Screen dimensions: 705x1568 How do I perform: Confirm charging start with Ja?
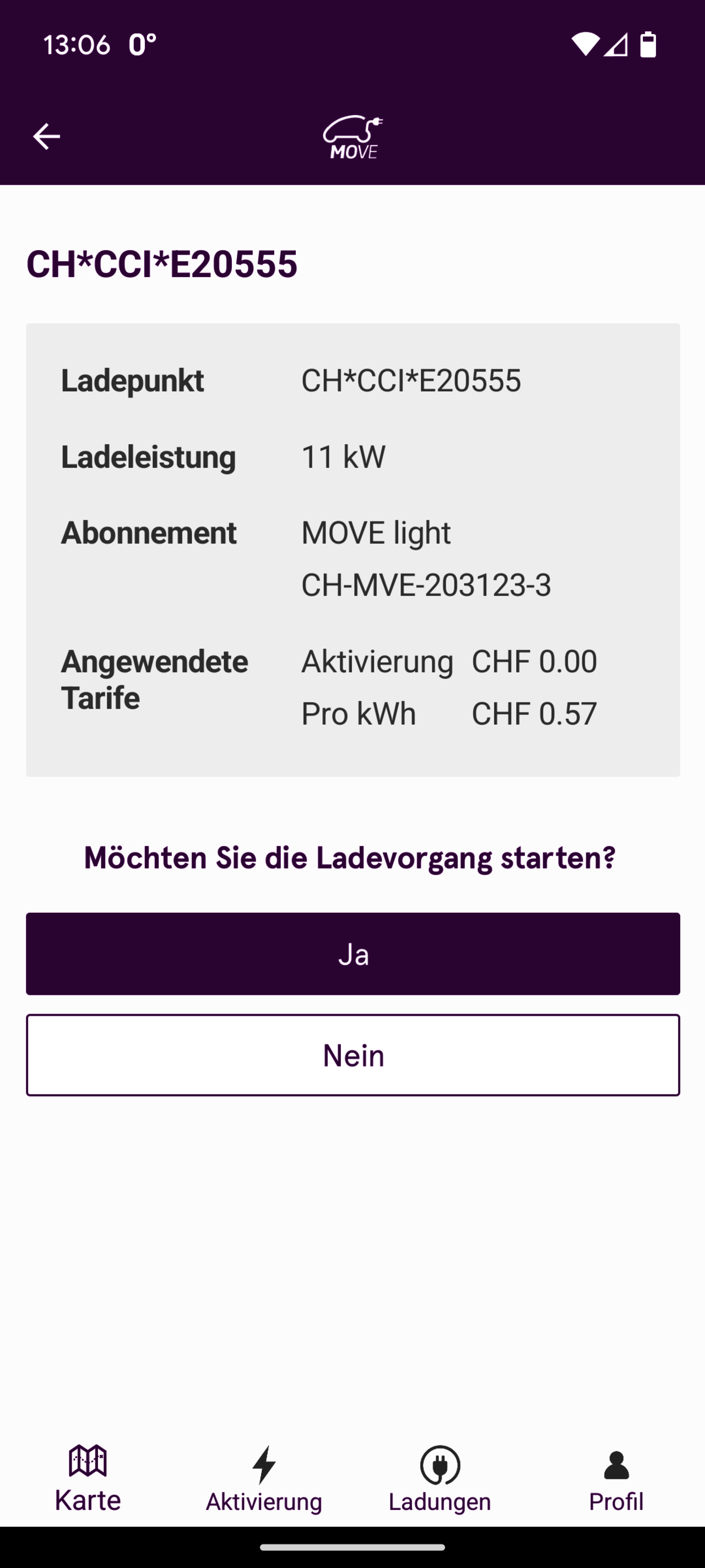pos(353,954)
